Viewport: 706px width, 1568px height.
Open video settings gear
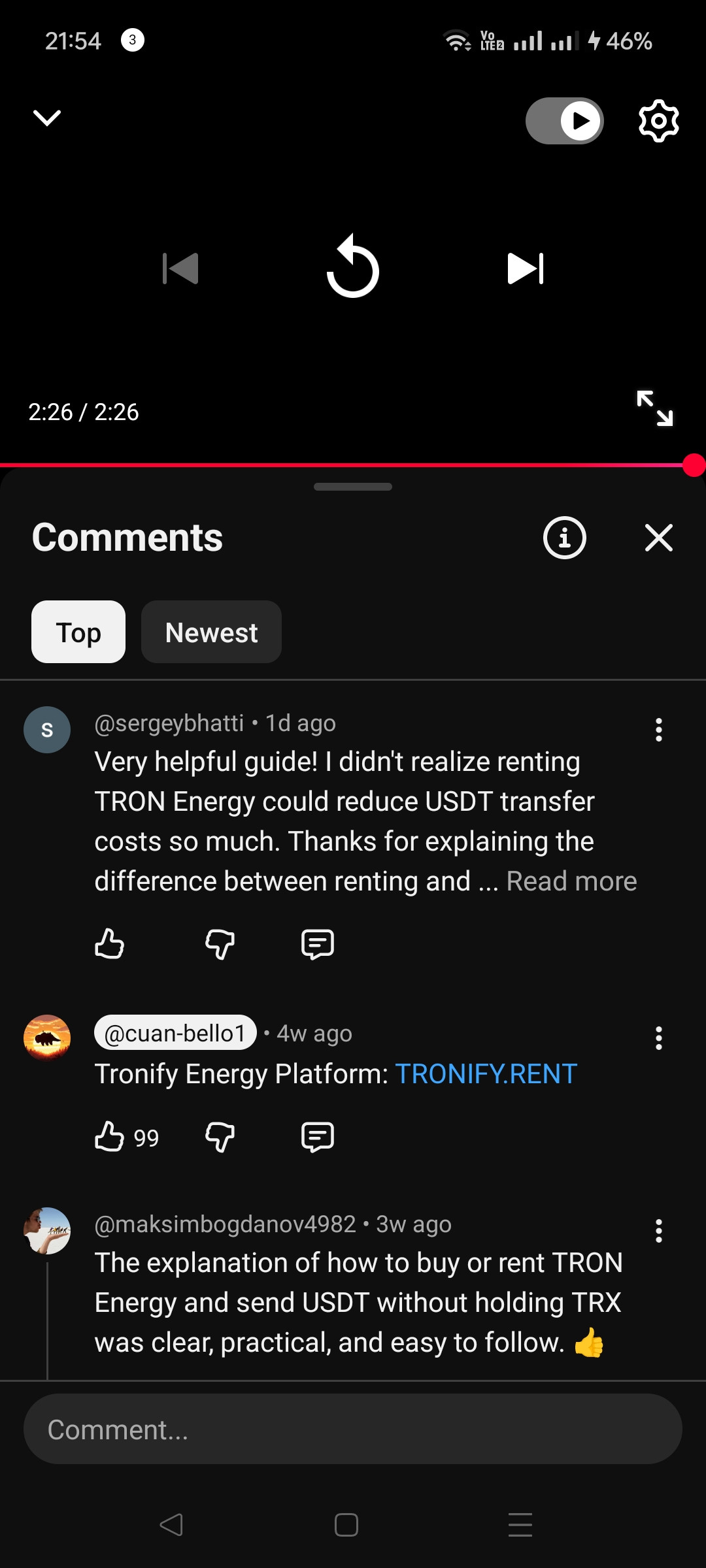click(x=658, y=121)
